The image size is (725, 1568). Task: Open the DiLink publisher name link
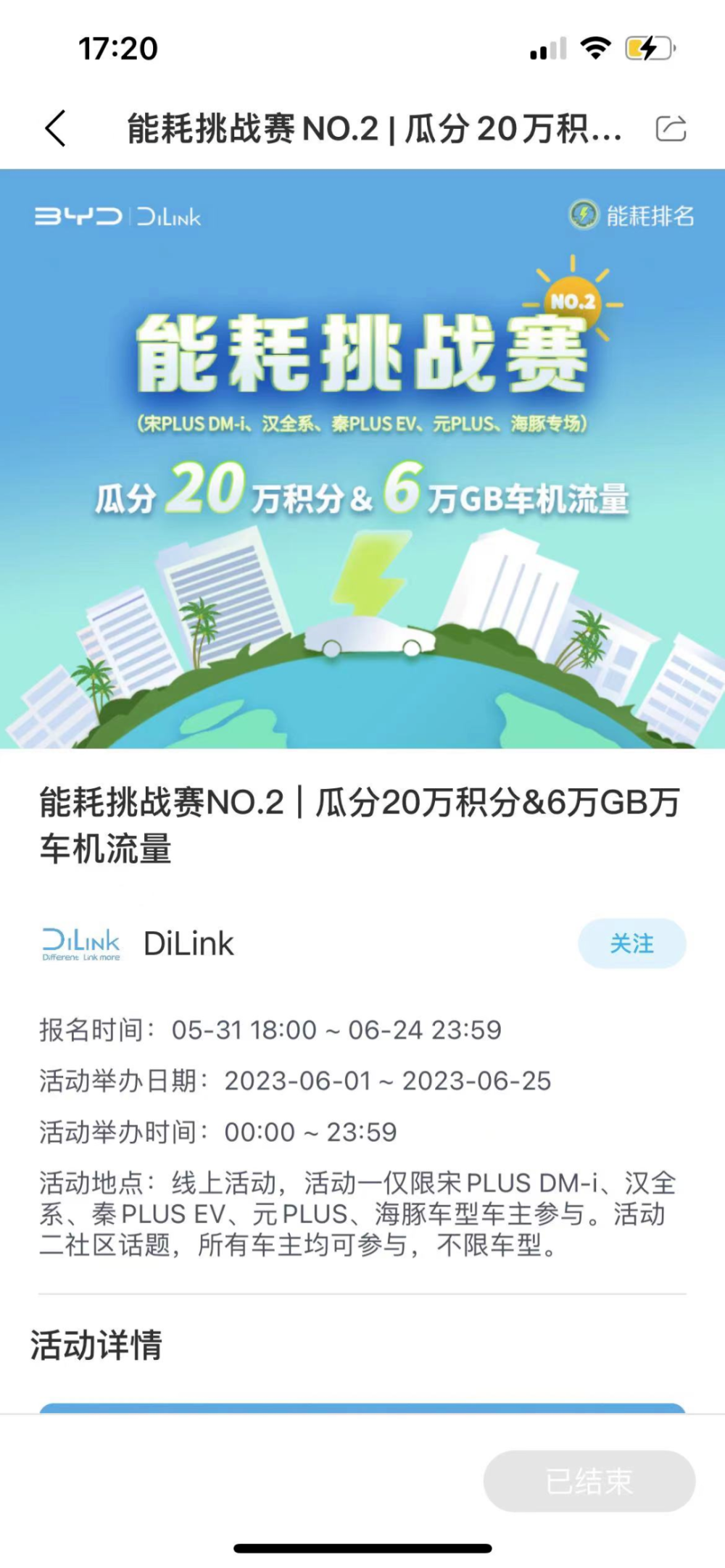point(190,943)
